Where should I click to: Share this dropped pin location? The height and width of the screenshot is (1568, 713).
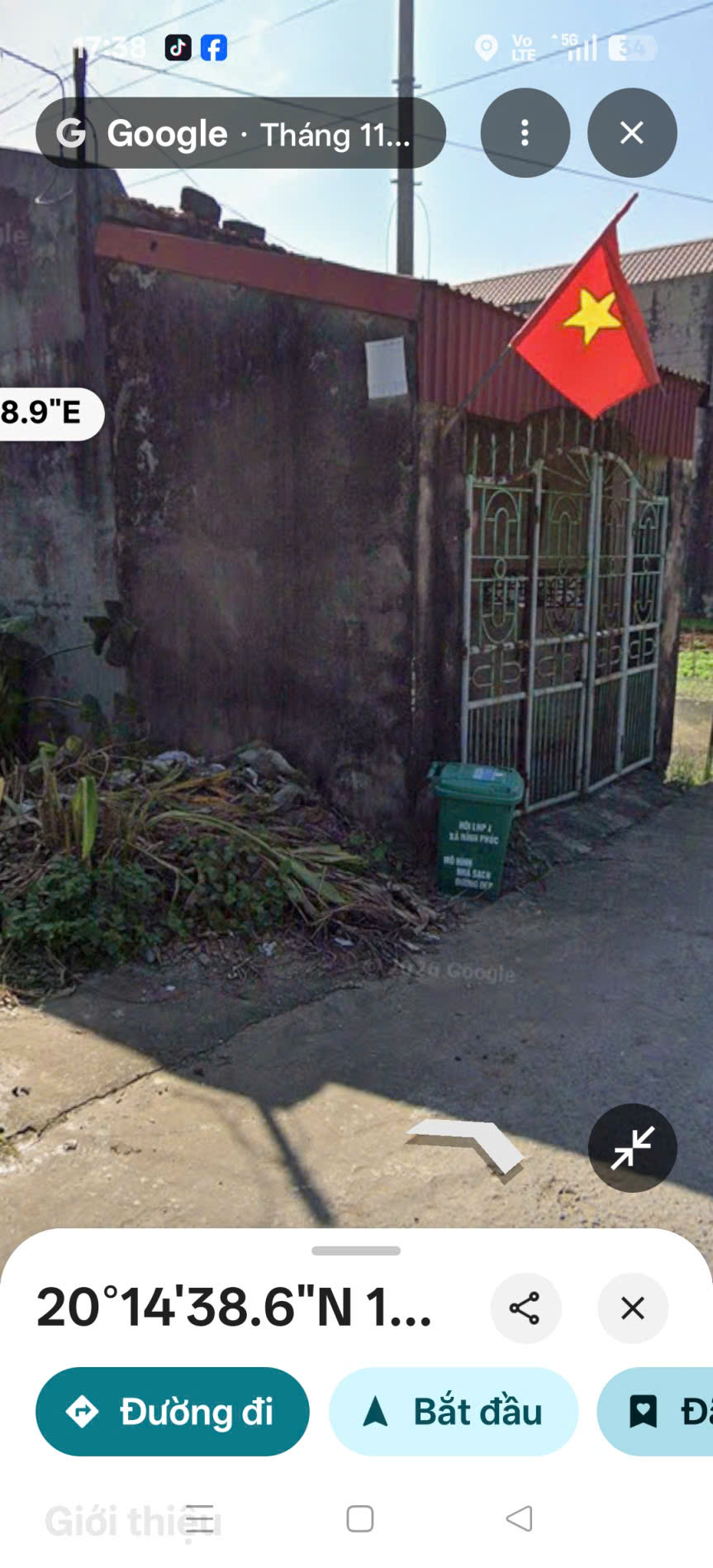pyautogui.click(x=525, y=1308)
